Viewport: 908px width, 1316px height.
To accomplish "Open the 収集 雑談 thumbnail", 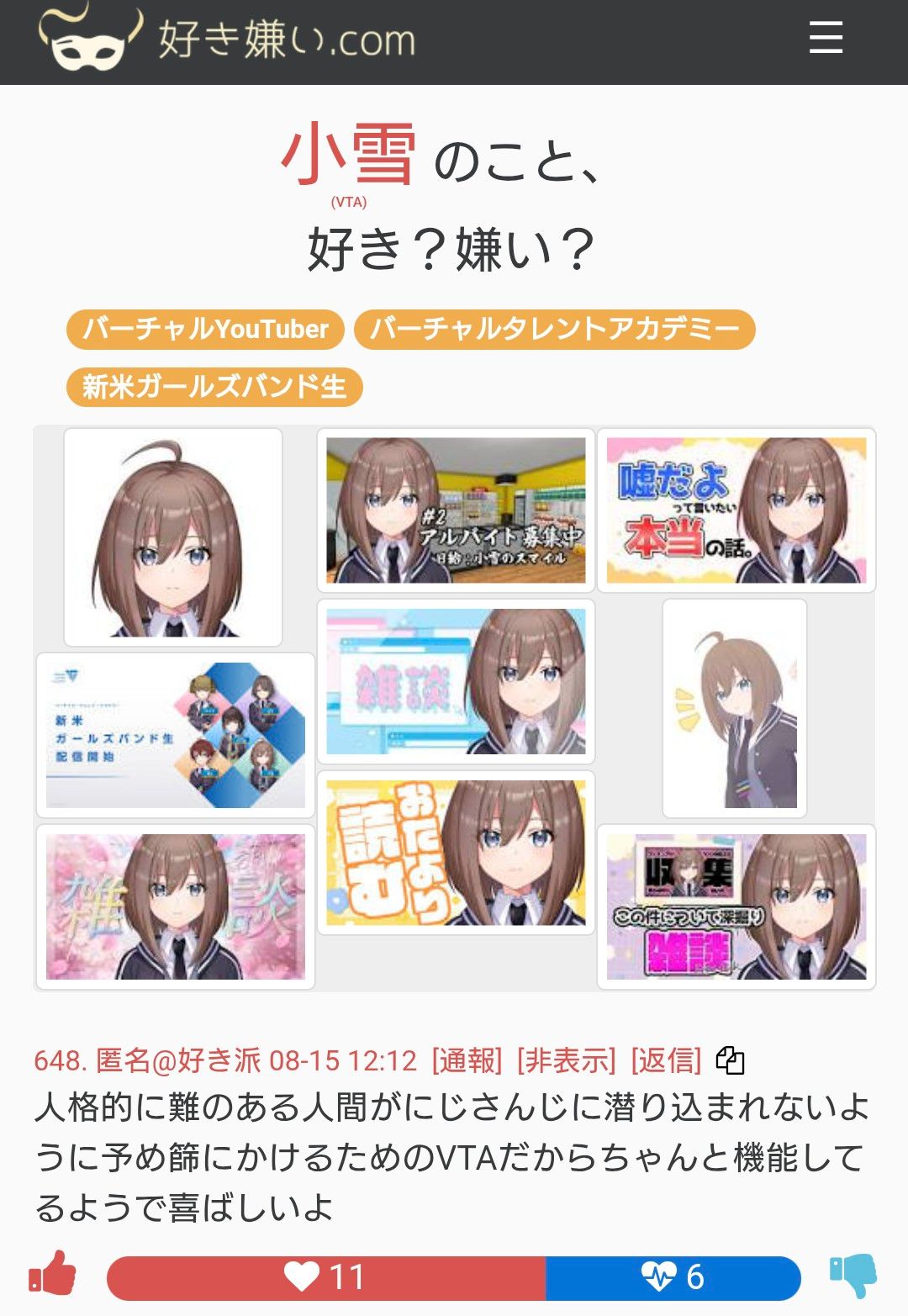I will pos(736,906).
